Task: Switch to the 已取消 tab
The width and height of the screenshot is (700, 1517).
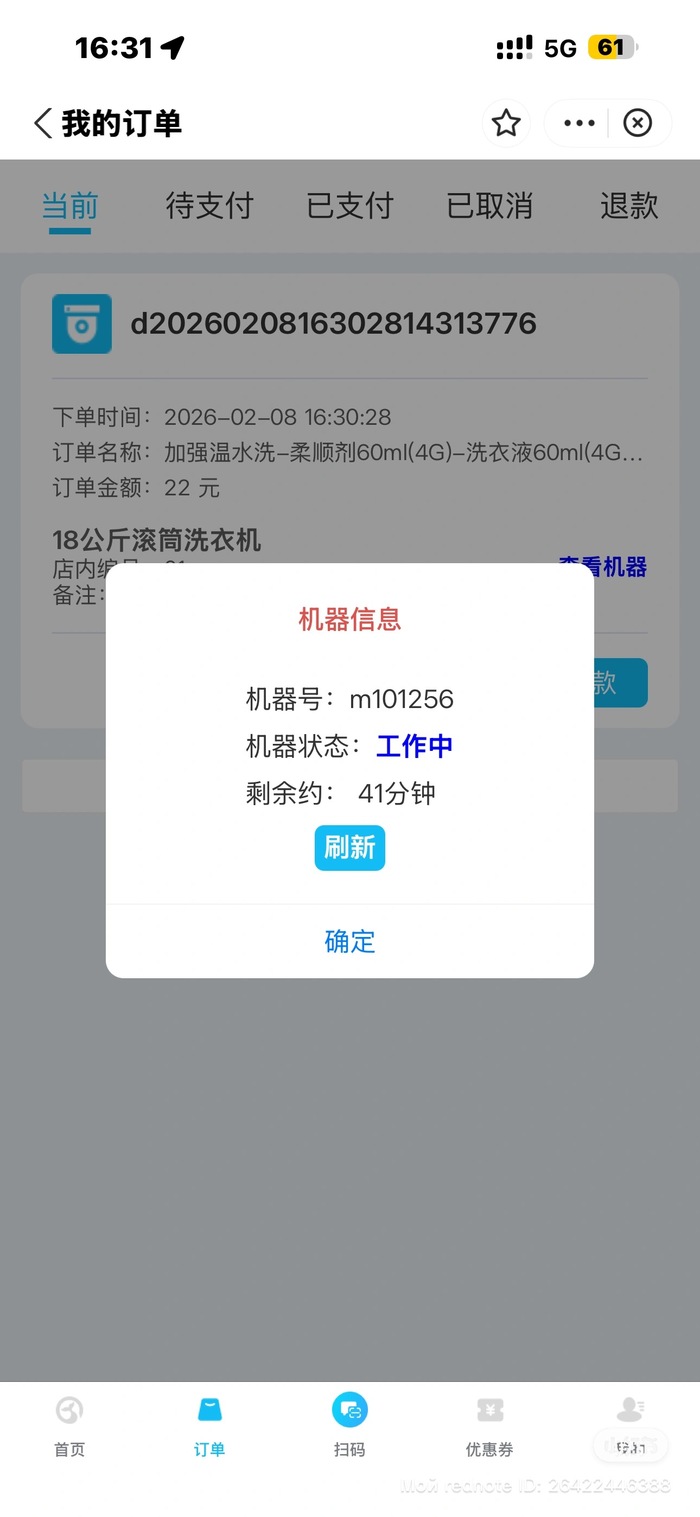Action: tap(489, 206)
